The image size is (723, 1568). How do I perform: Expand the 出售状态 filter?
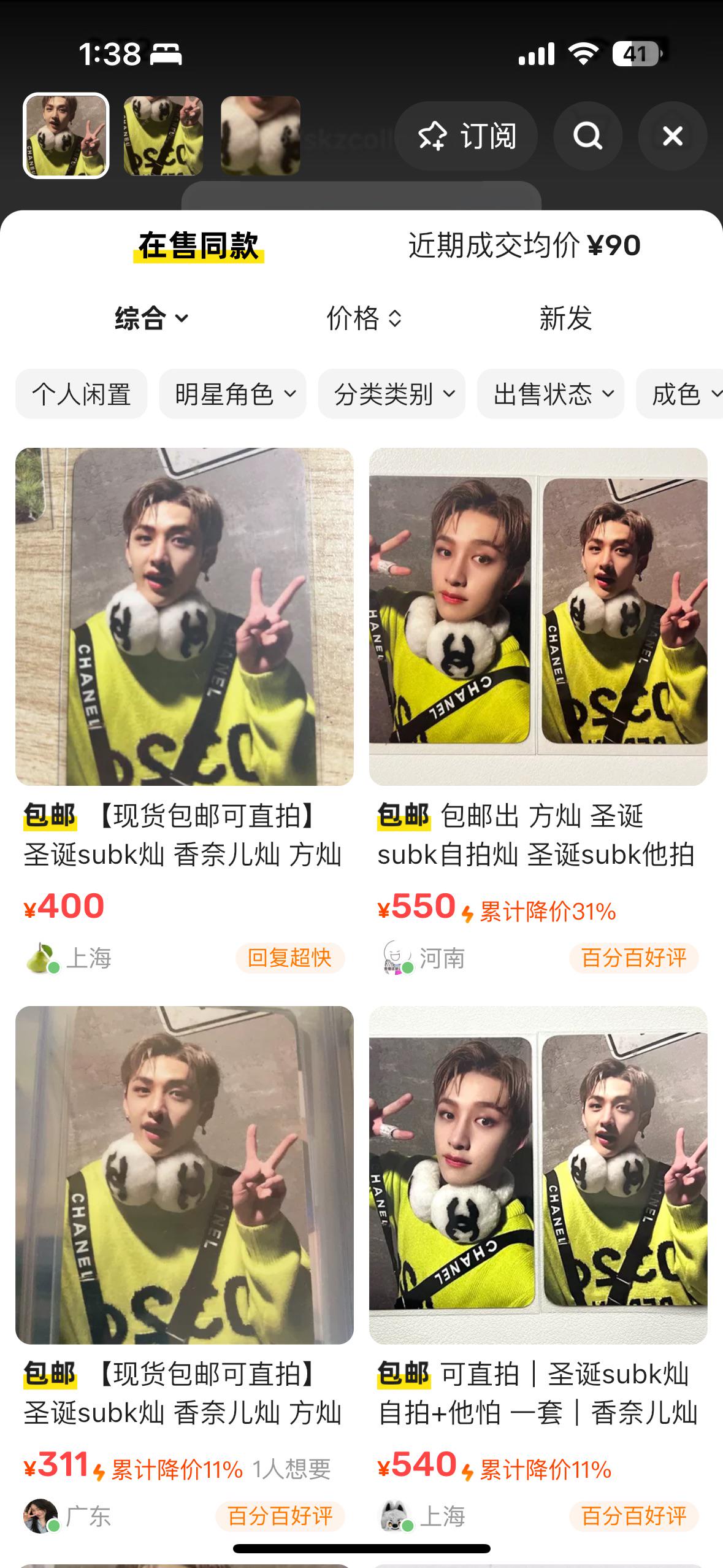tap(551, 394)
